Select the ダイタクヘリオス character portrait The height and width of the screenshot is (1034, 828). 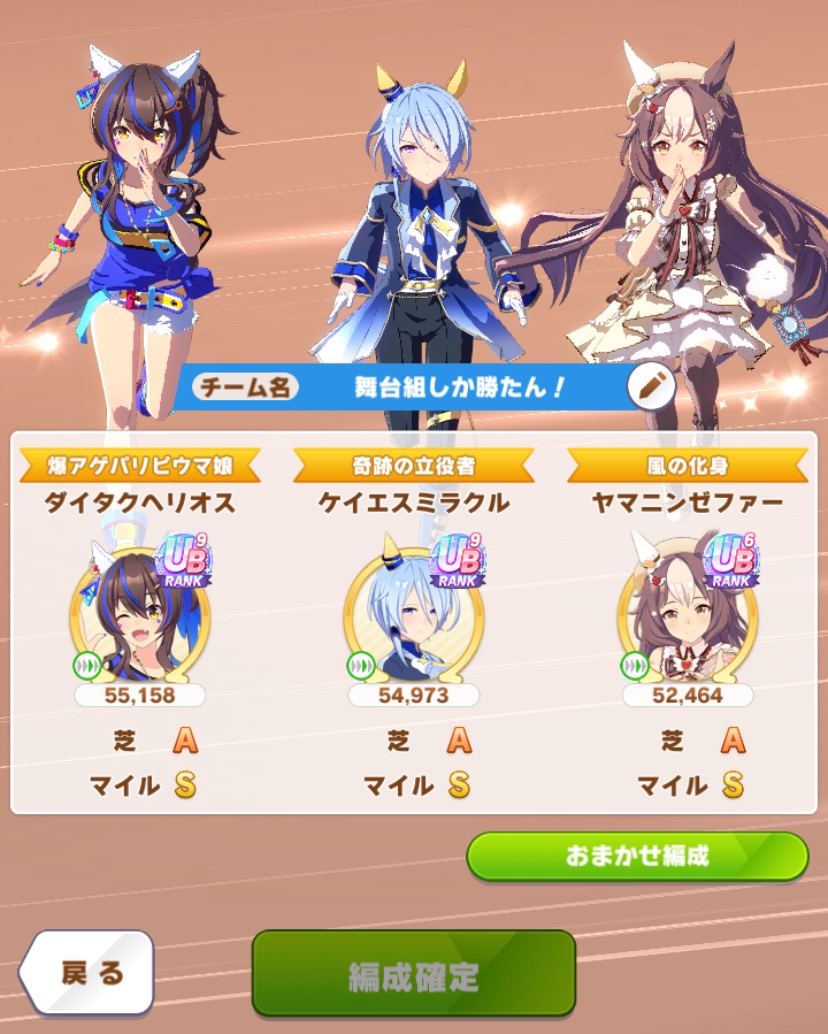pyautogui.click(x=140, y=612)
